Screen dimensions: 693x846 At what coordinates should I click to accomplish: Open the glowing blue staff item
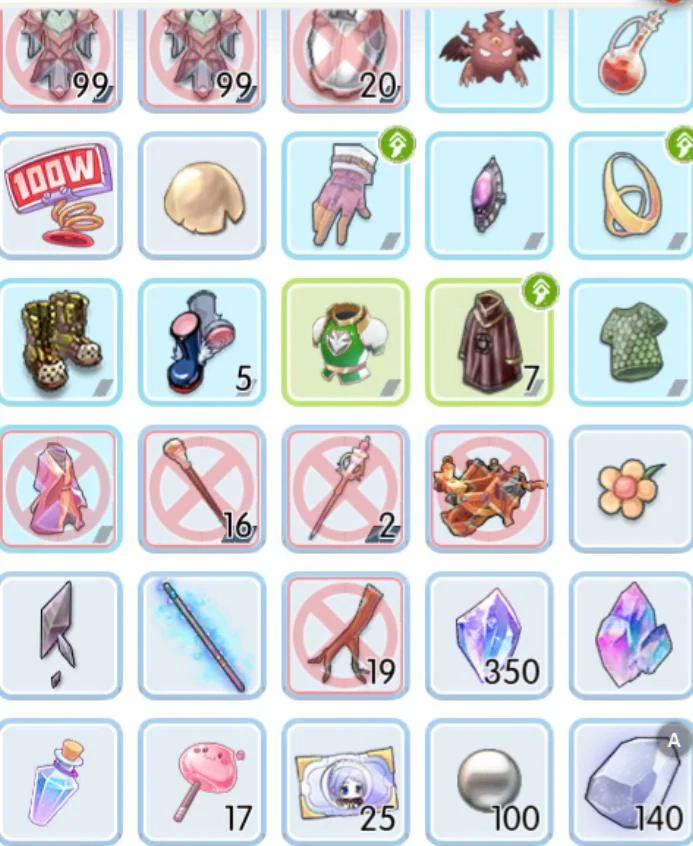click(x=203, y=636)
